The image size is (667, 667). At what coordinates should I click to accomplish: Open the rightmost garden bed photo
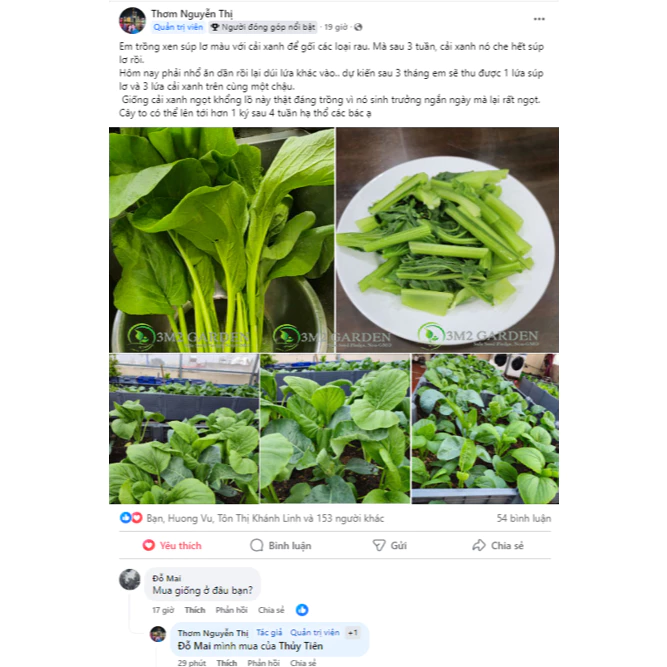click(485, 428)
